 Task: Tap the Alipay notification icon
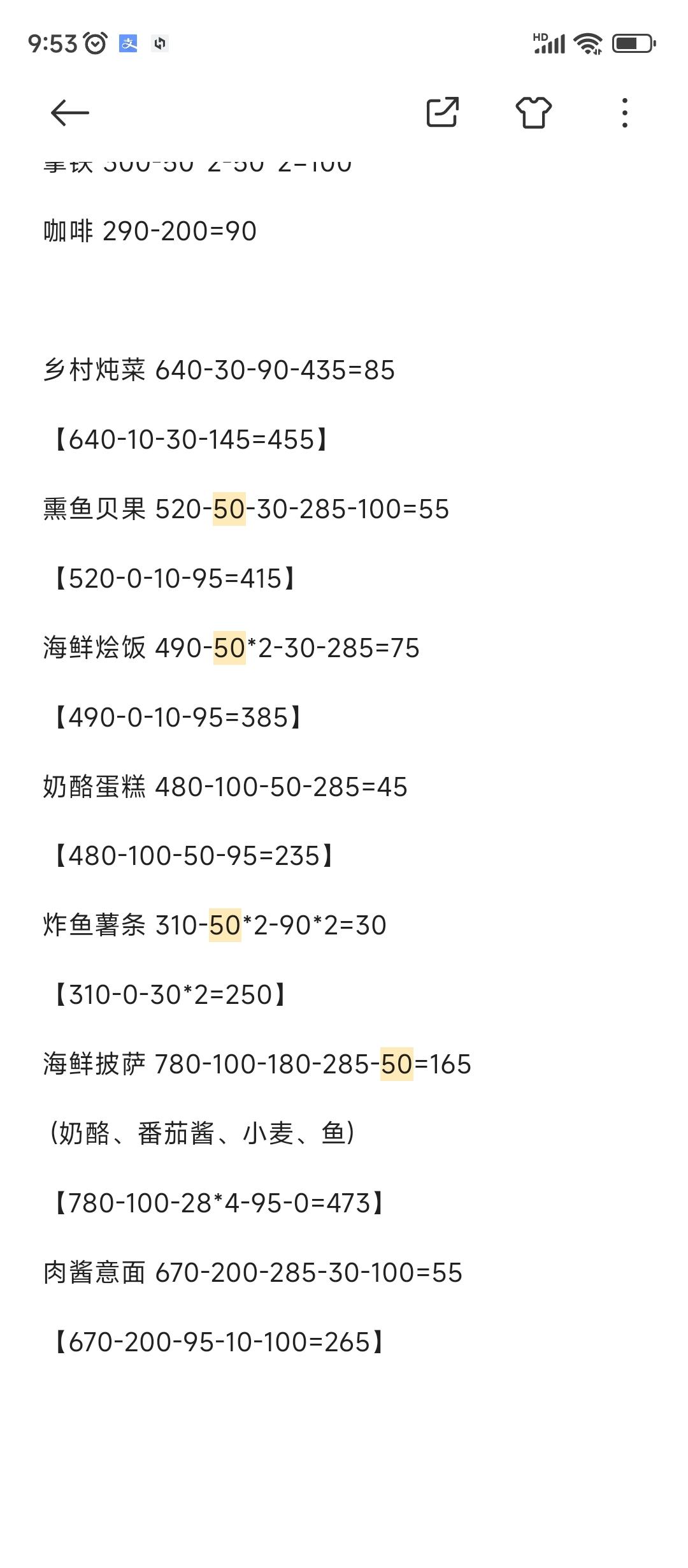tap(127, 43)
